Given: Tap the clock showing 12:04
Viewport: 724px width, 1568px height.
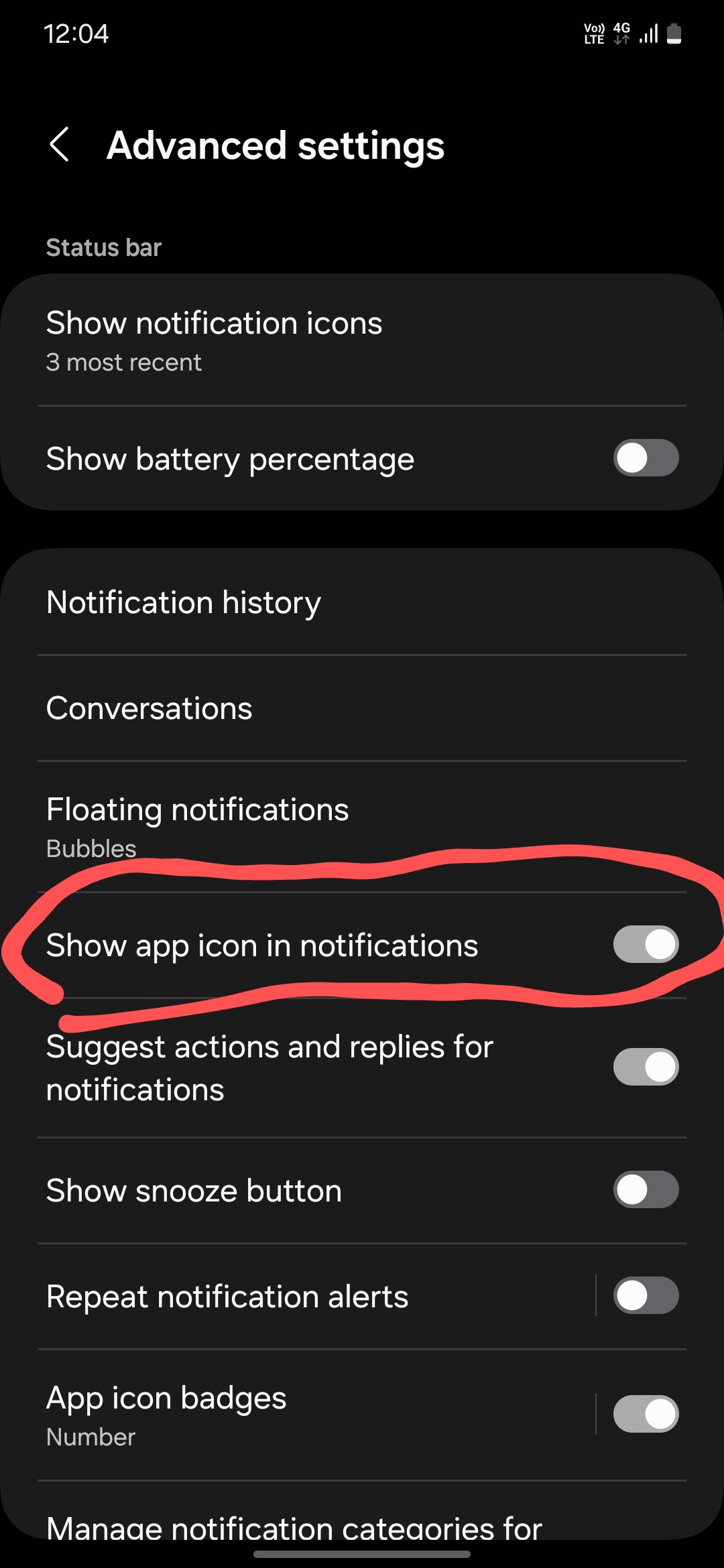Looking at the screenshot, I should click(76, 35).
